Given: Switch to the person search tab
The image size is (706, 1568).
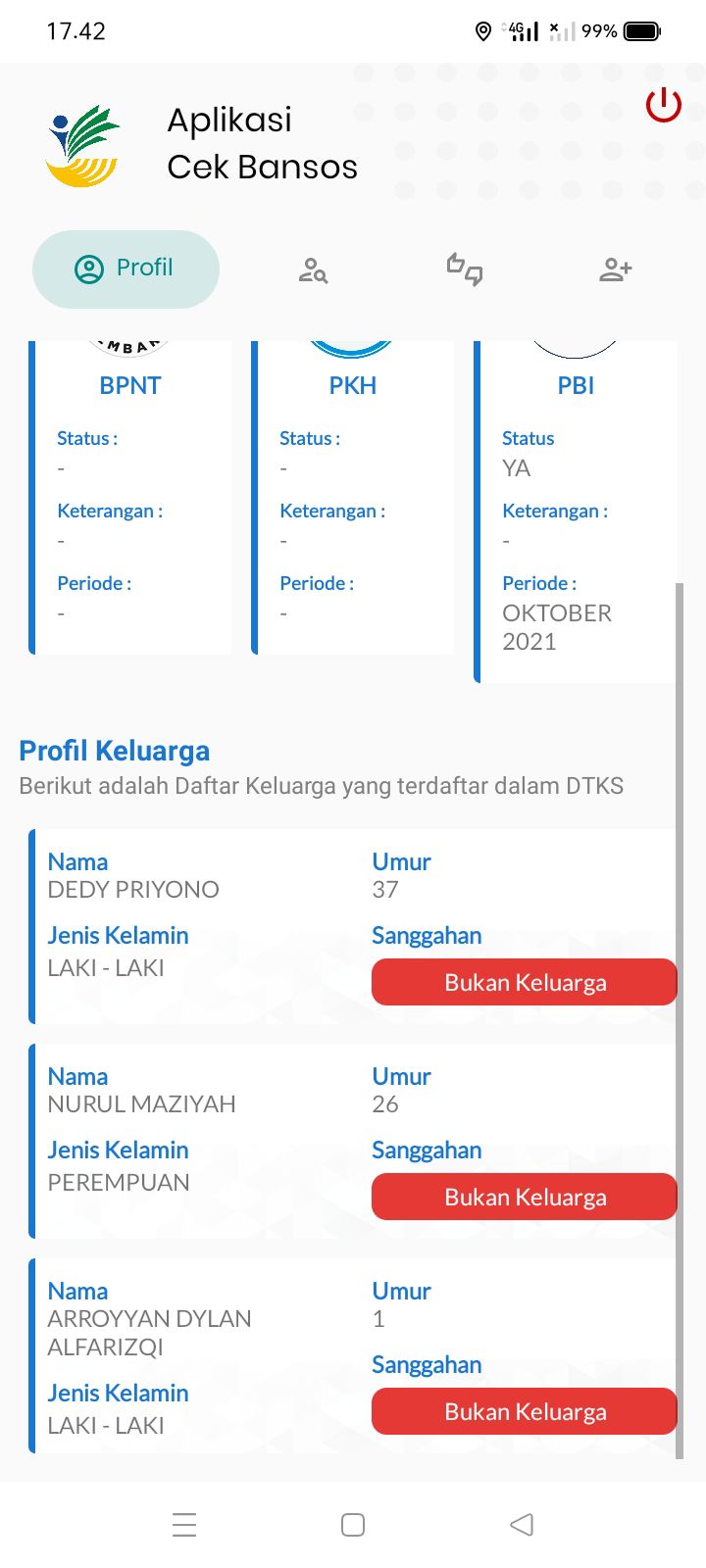Looking at the screenshot, I should pos(313,269).
